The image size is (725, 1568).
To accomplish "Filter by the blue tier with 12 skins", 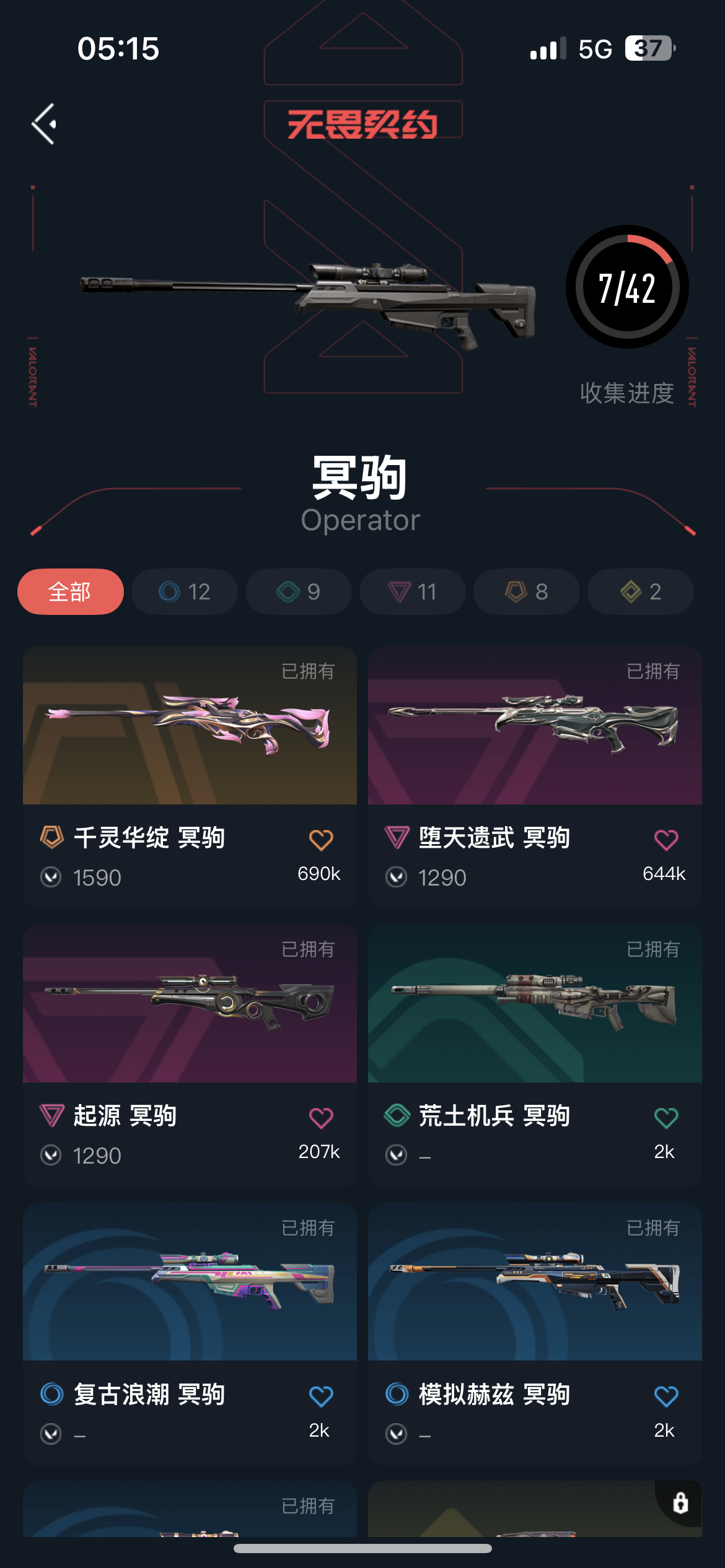I will click(x=185, y=591).
